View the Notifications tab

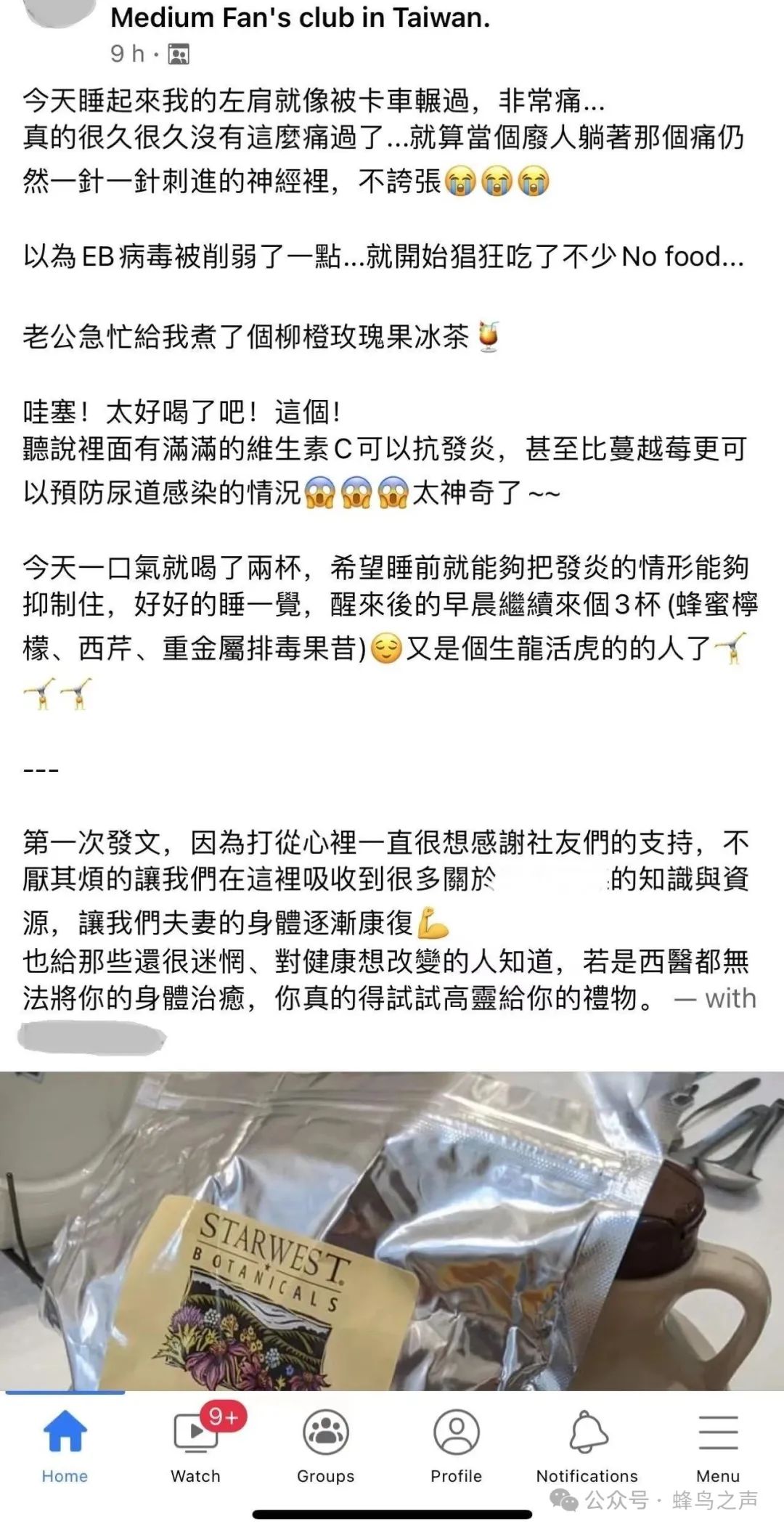click(587, 1445)
